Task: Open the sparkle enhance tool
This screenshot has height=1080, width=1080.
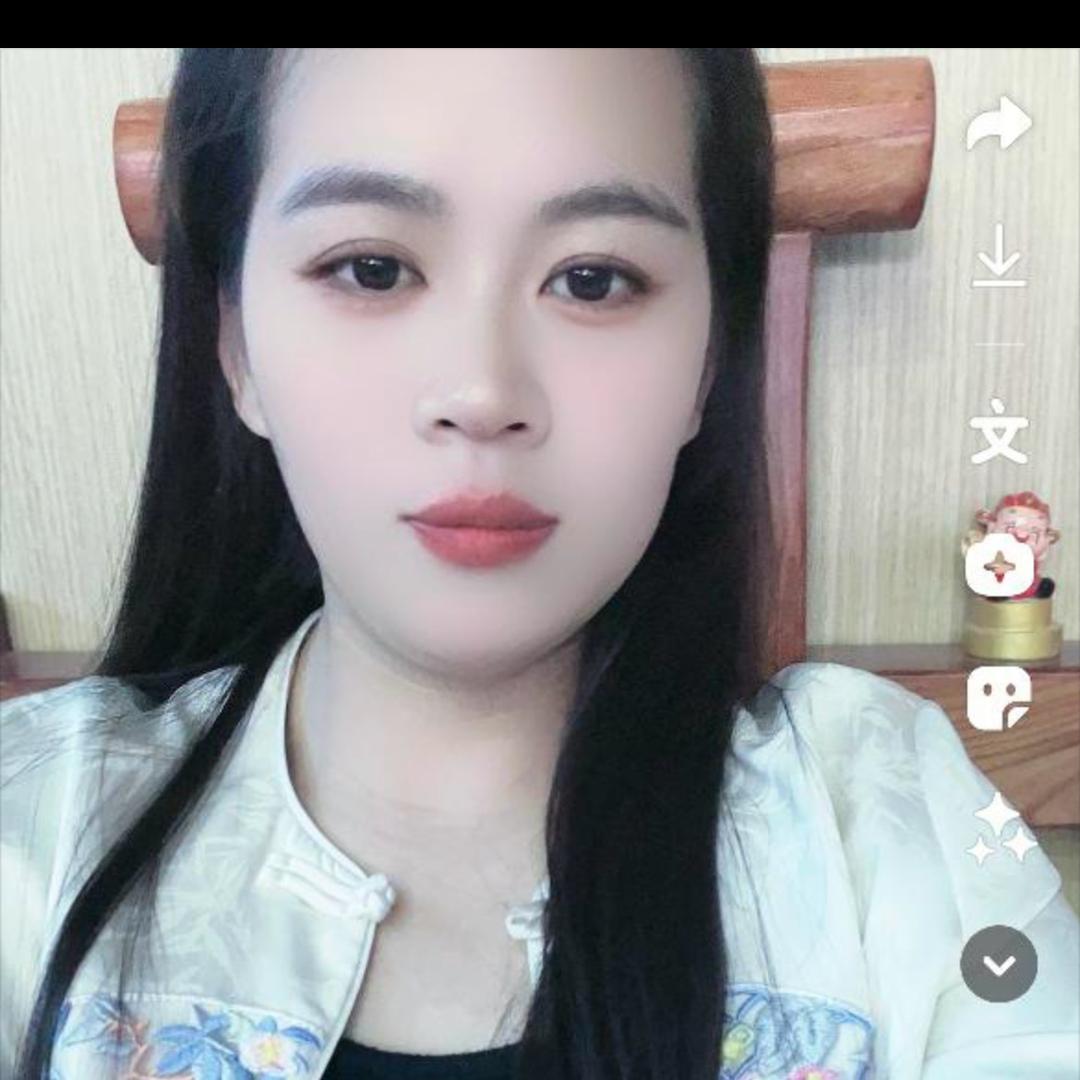Action: 999,830
